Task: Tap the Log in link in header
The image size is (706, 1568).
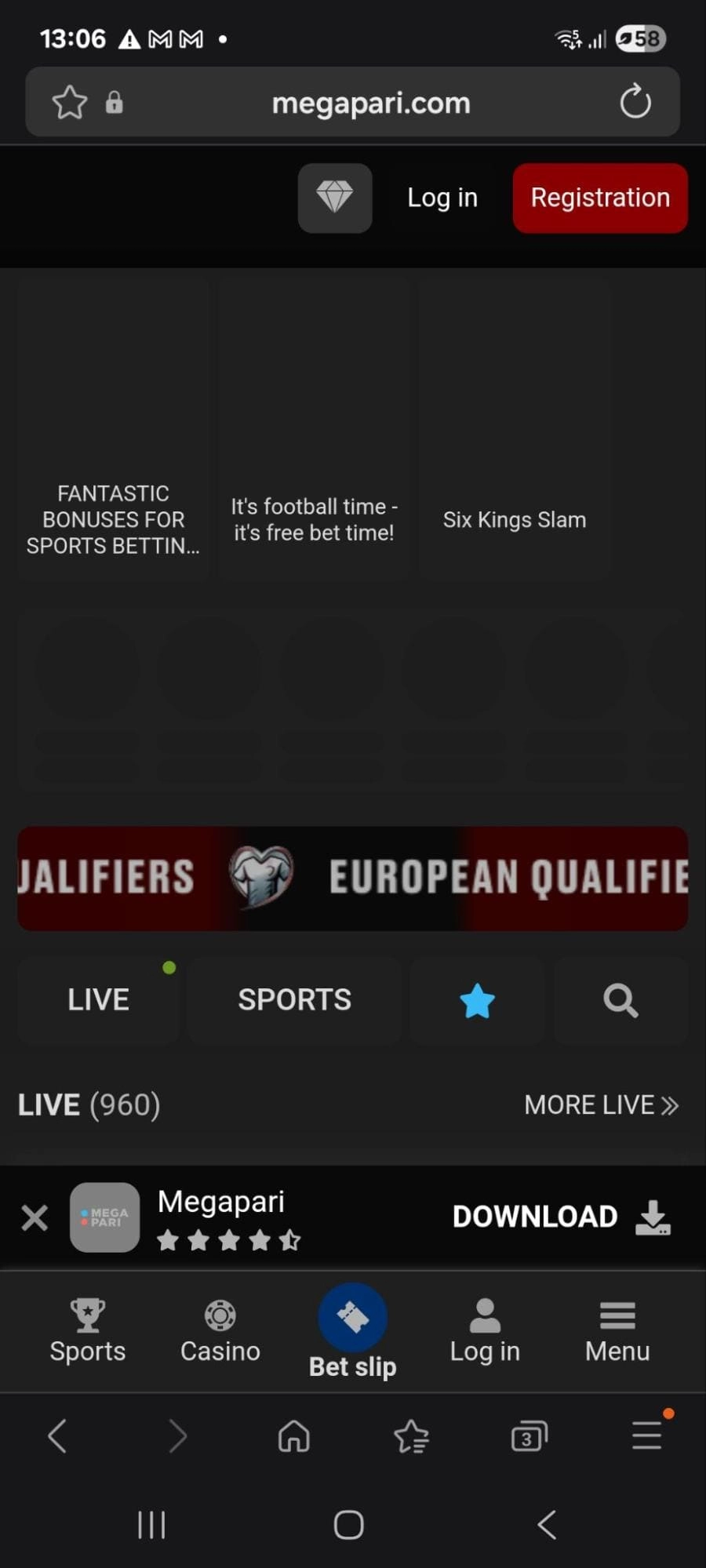Action: click(x=442, y=198)
